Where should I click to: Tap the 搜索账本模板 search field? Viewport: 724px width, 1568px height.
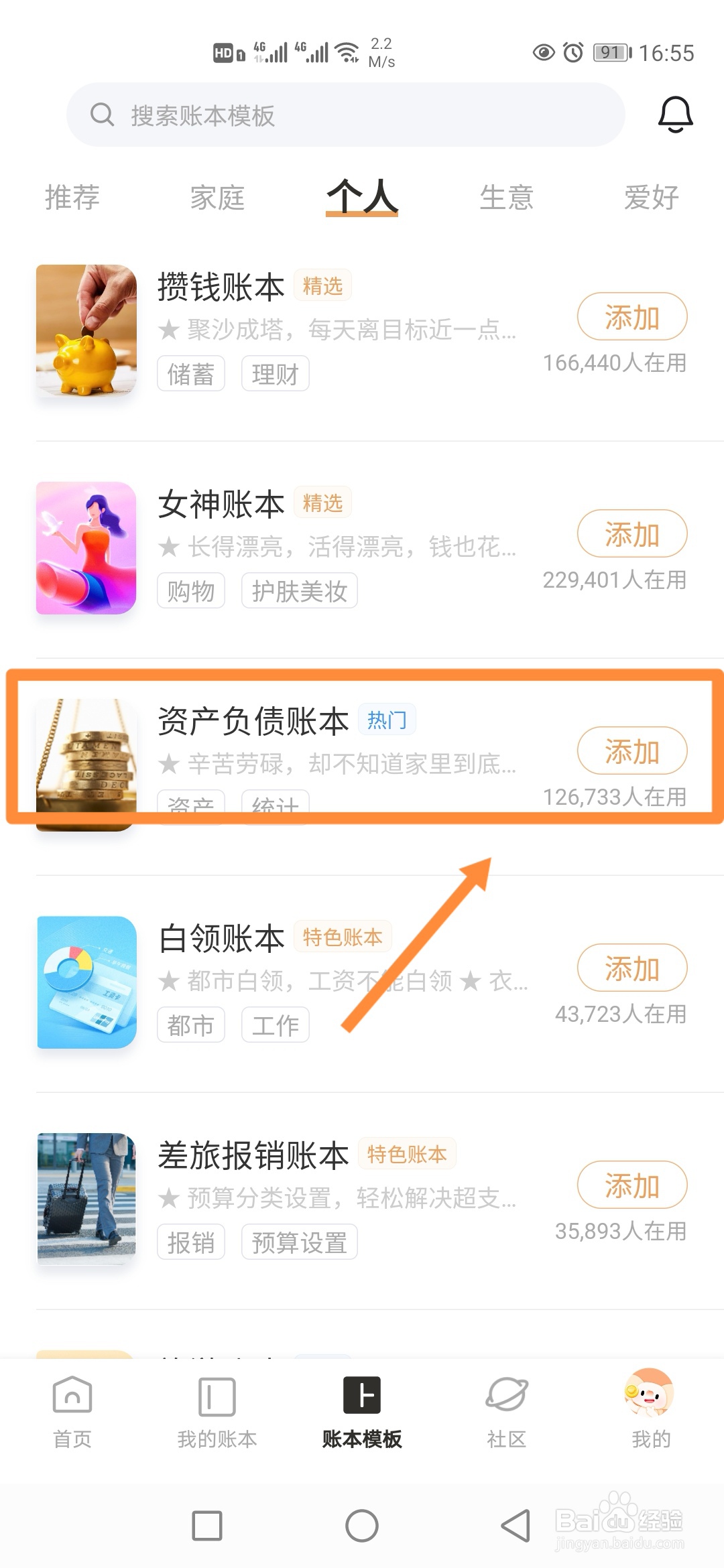pos(268,114)
